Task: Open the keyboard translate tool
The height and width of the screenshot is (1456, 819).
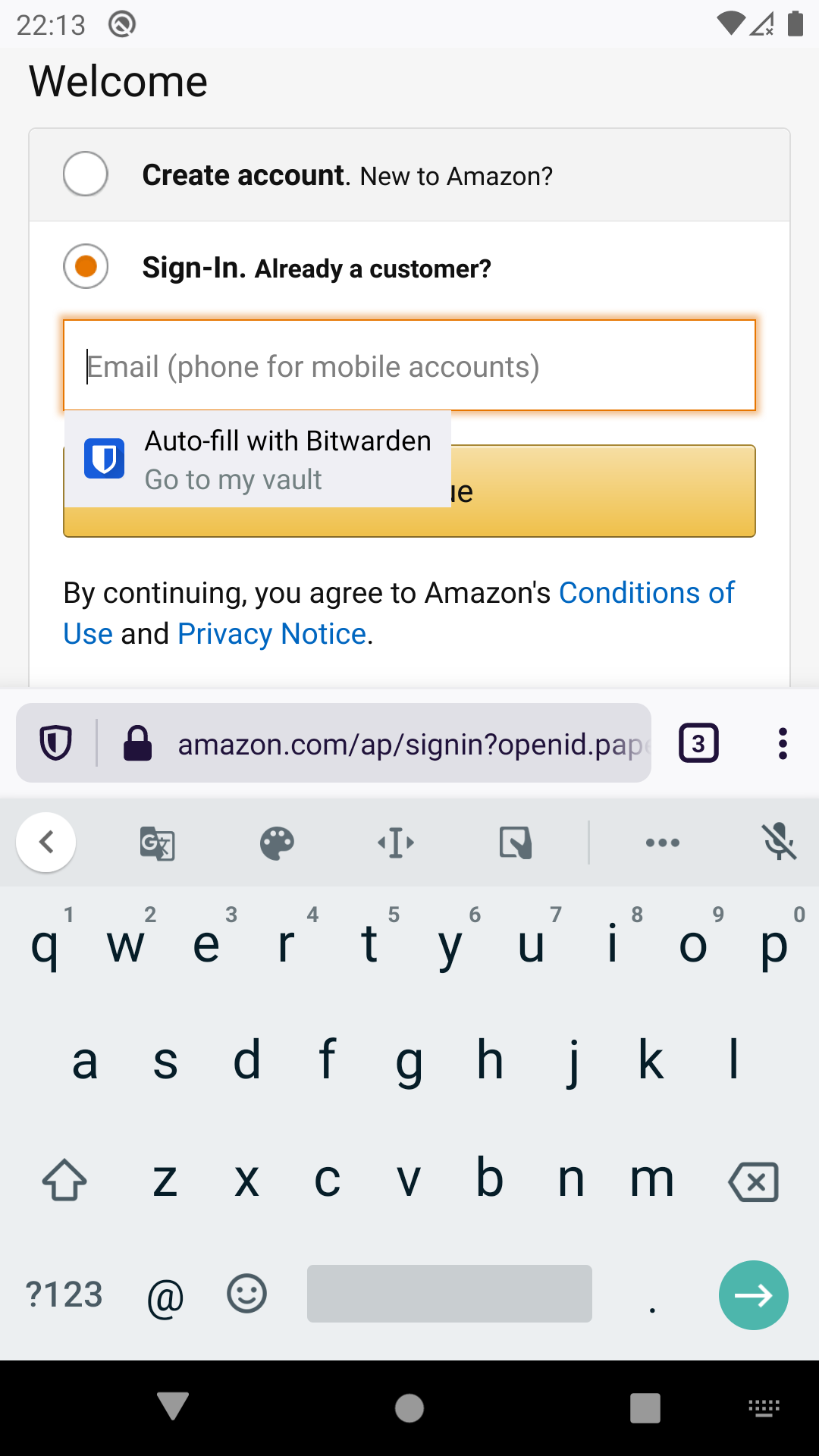Action: 158,843
